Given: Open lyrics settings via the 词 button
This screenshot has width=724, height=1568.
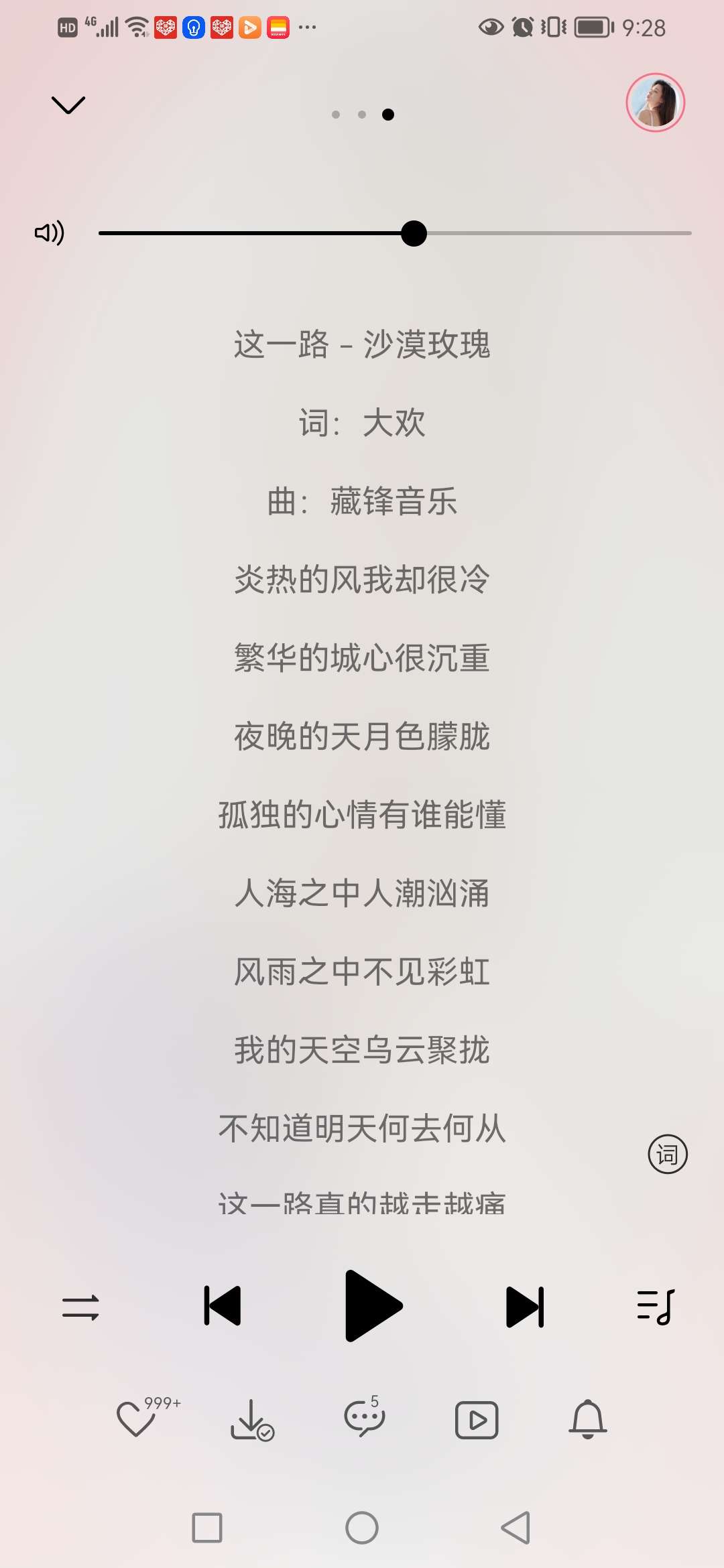Looking at the screenshot, I should 667,1154.
